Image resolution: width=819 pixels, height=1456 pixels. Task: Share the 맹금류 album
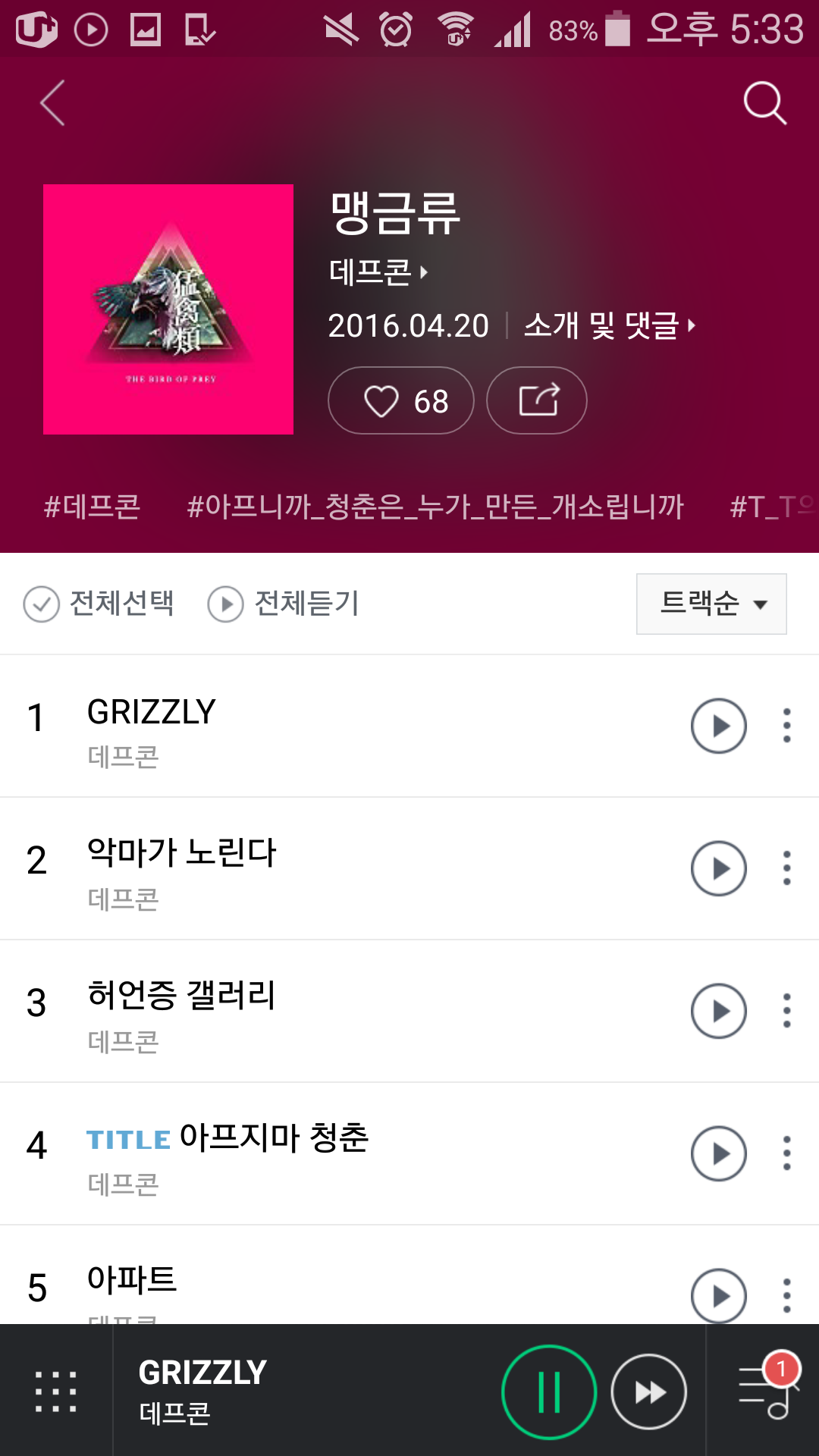[x=536, y=400]
